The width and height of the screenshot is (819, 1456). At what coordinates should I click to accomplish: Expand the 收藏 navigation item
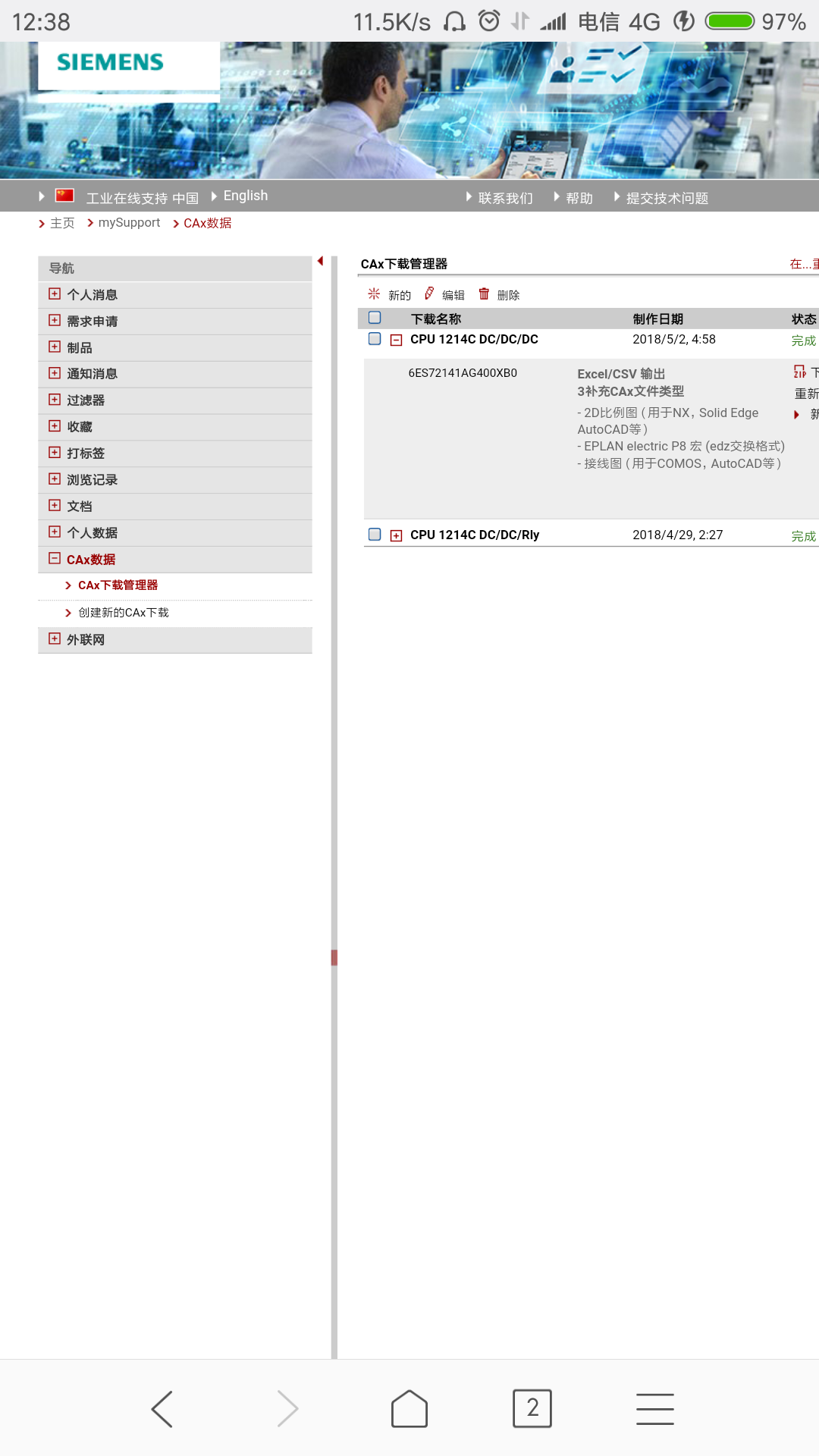tap(55, 426)
